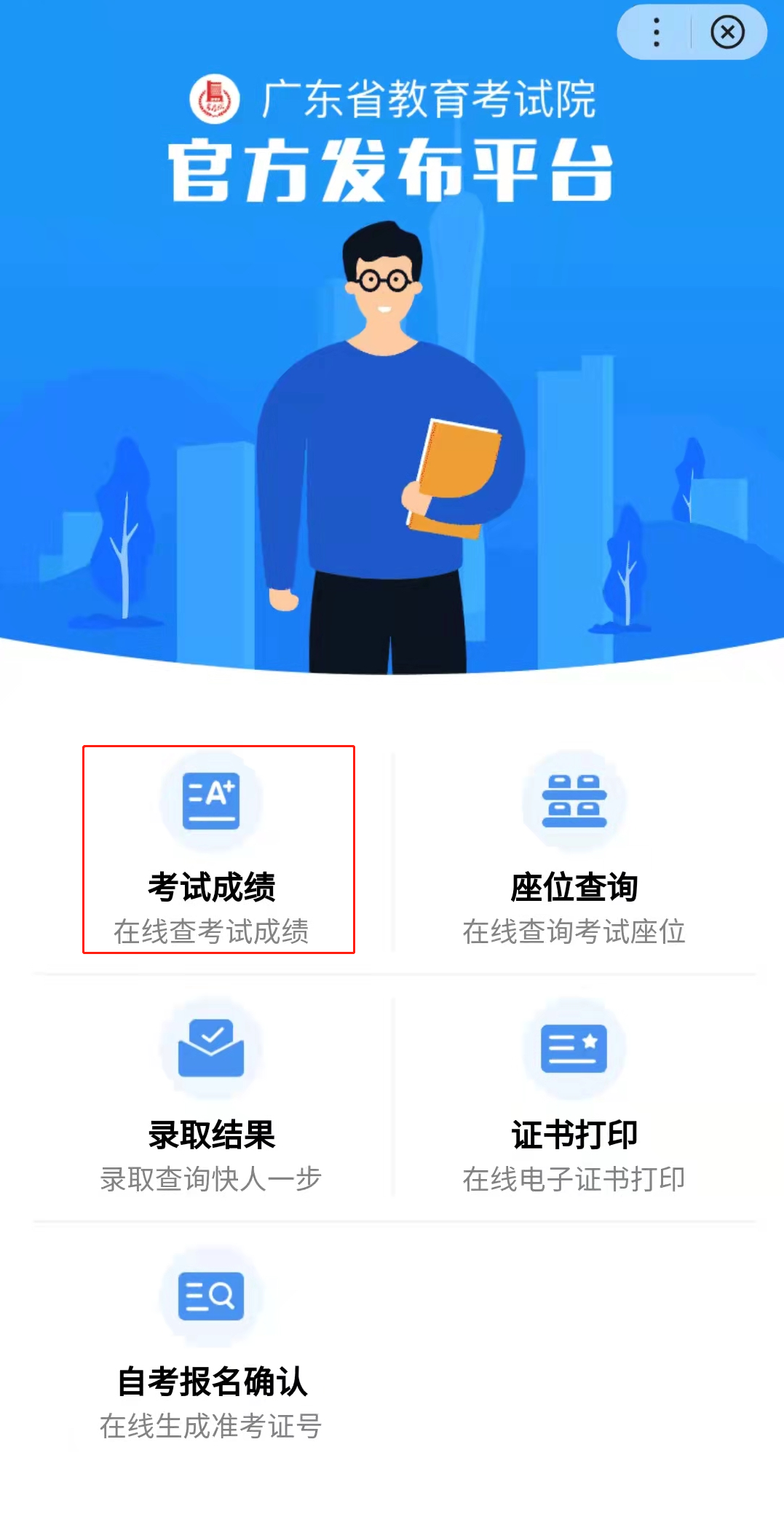Open the mini program overflow menu

point(656,33)
